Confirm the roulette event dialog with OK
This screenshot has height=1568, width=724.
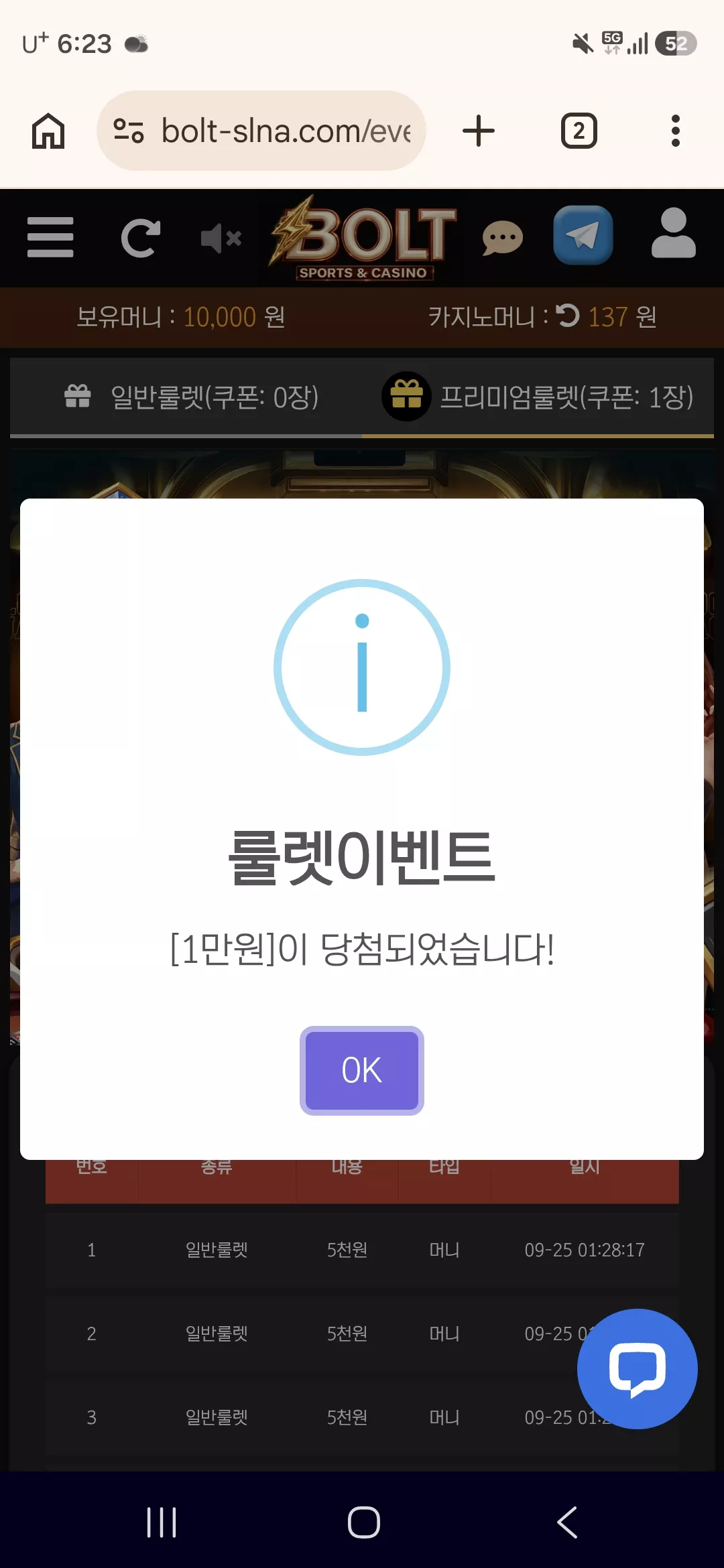click(x=361, y=1070)
